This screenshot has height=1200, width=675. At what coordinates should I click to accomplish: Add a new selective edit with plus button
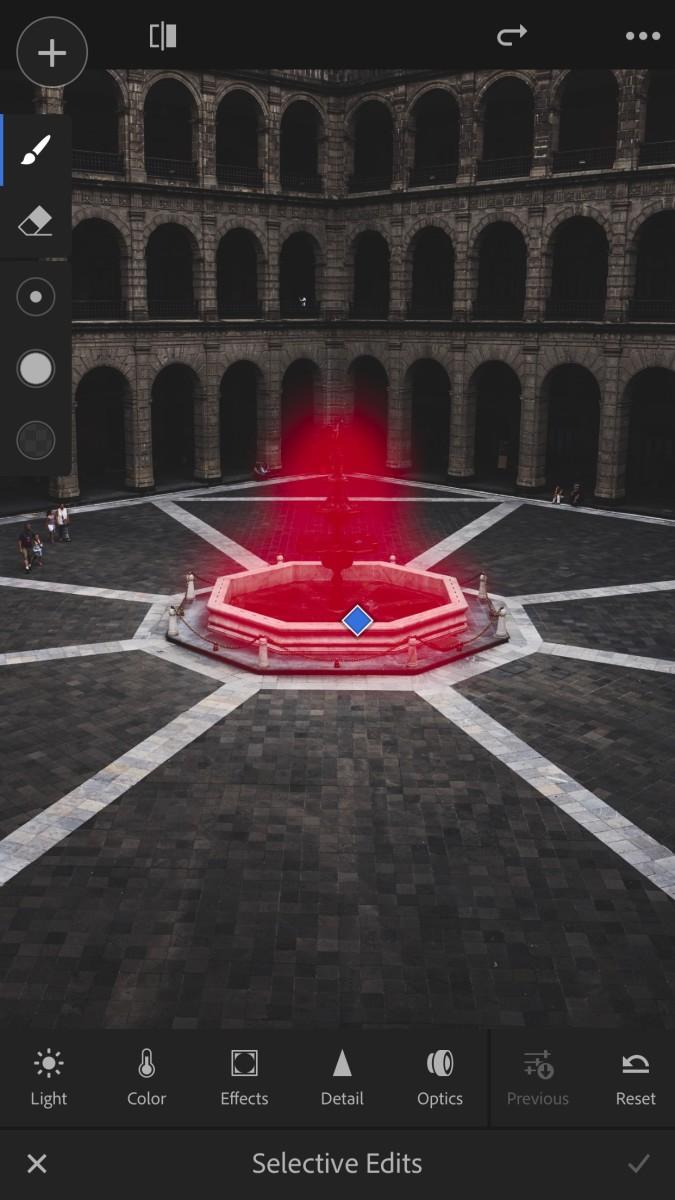pyautogui.click(x=52, y=52)
